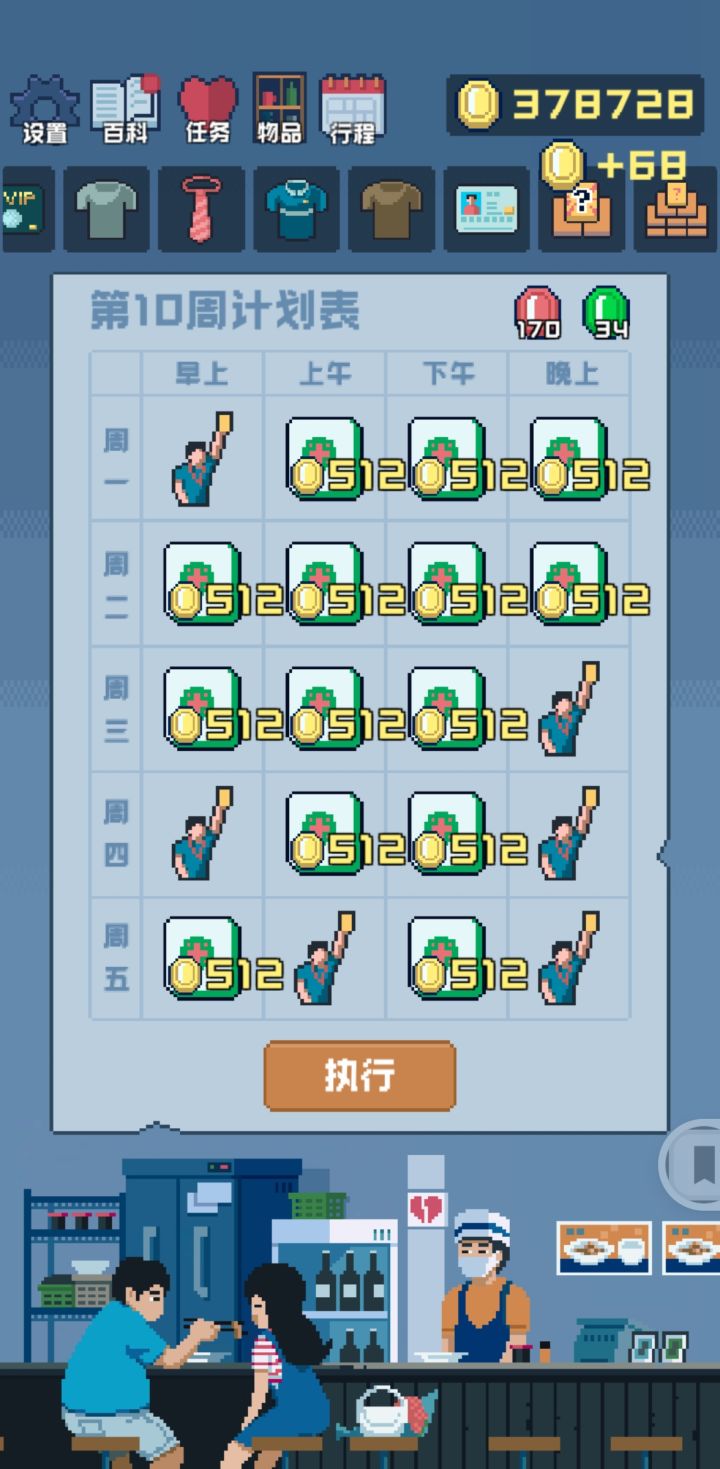The width and height of the screenshot is (720, 1469).
Task: Select the blue polo shirt item
Action: [294, 209]
